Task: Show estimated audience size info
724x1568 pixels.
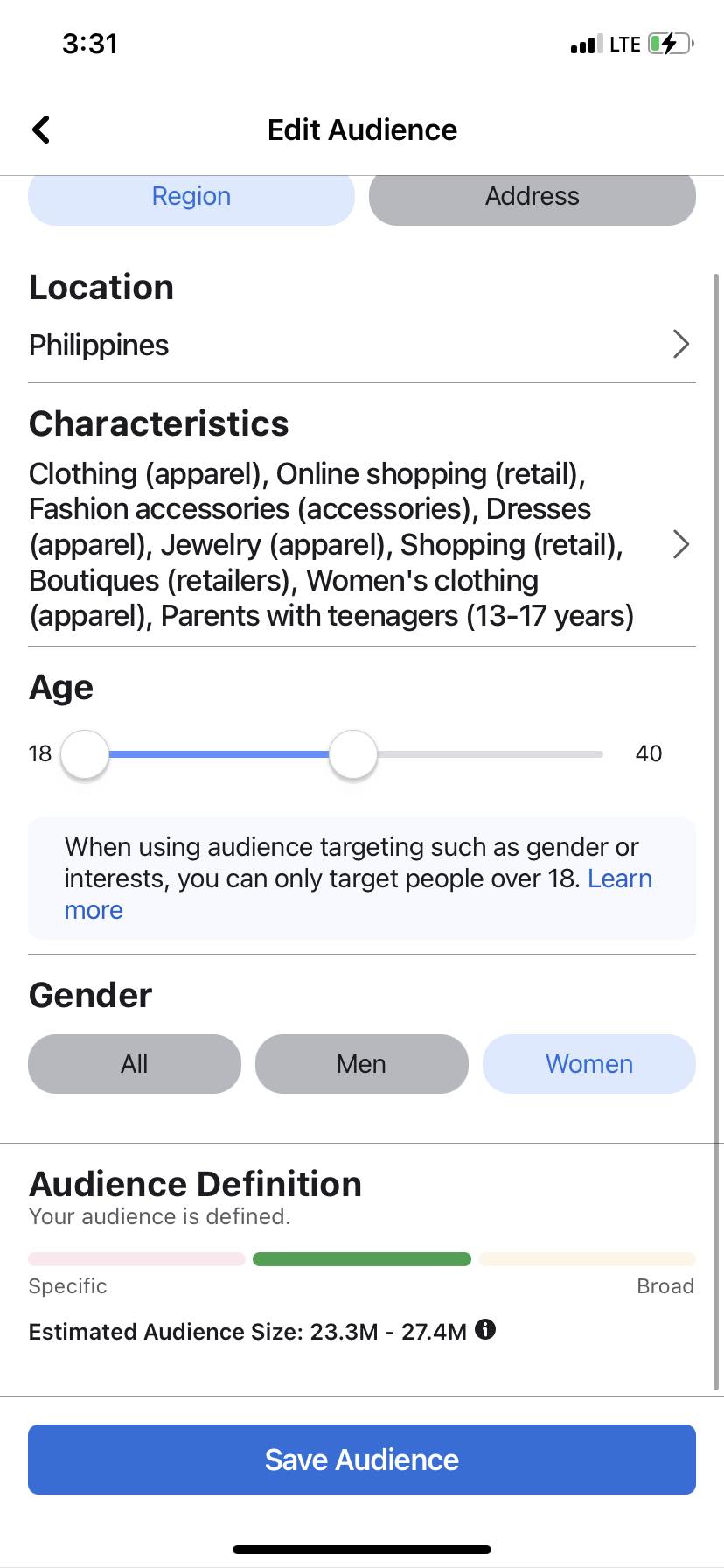Action: coord(485,1330)
